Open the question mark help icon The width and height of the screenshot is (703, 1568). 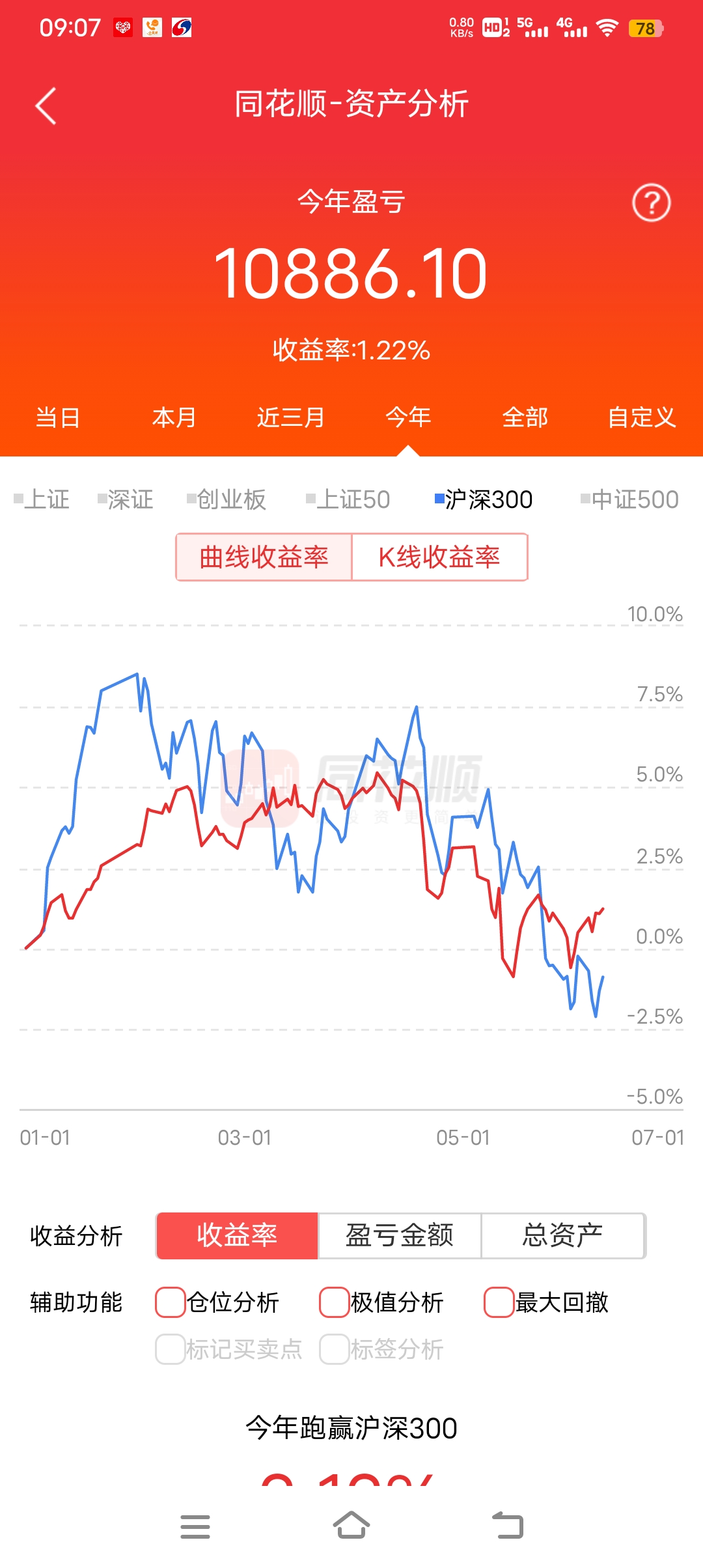(651, 203)
